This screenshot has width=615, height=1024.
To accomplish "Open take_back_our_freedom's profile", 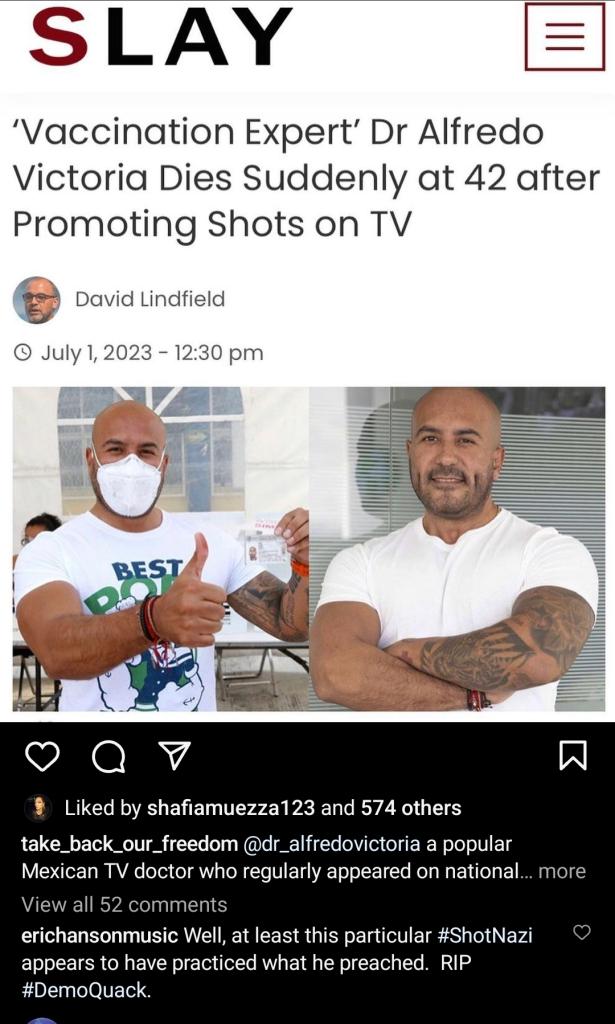I will pyautogui.click(x=129, y=843).
